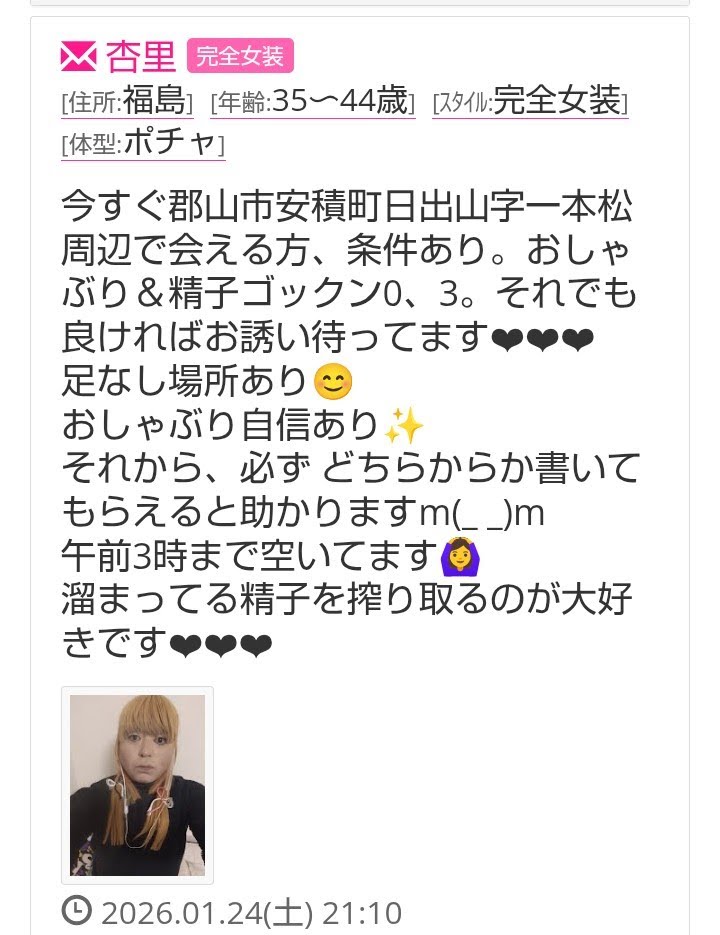The height and width of the screenshot is (935, 720).
Task: Open the mail envelope icon beside 杏里
Action: (79, 57)
